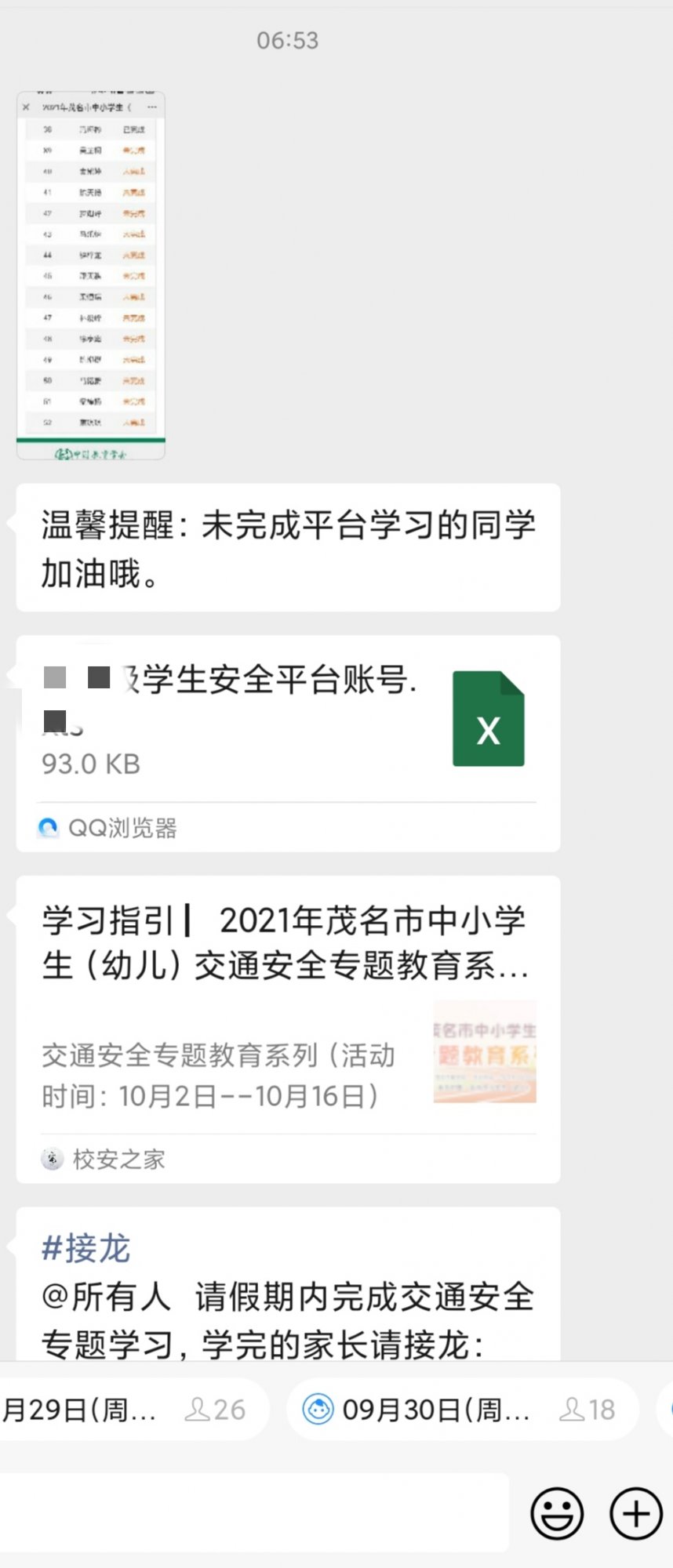Open the plus attachment menu
This screenshot has height=1568, width=673.
pyautogui.click(x=636, y=1513)
